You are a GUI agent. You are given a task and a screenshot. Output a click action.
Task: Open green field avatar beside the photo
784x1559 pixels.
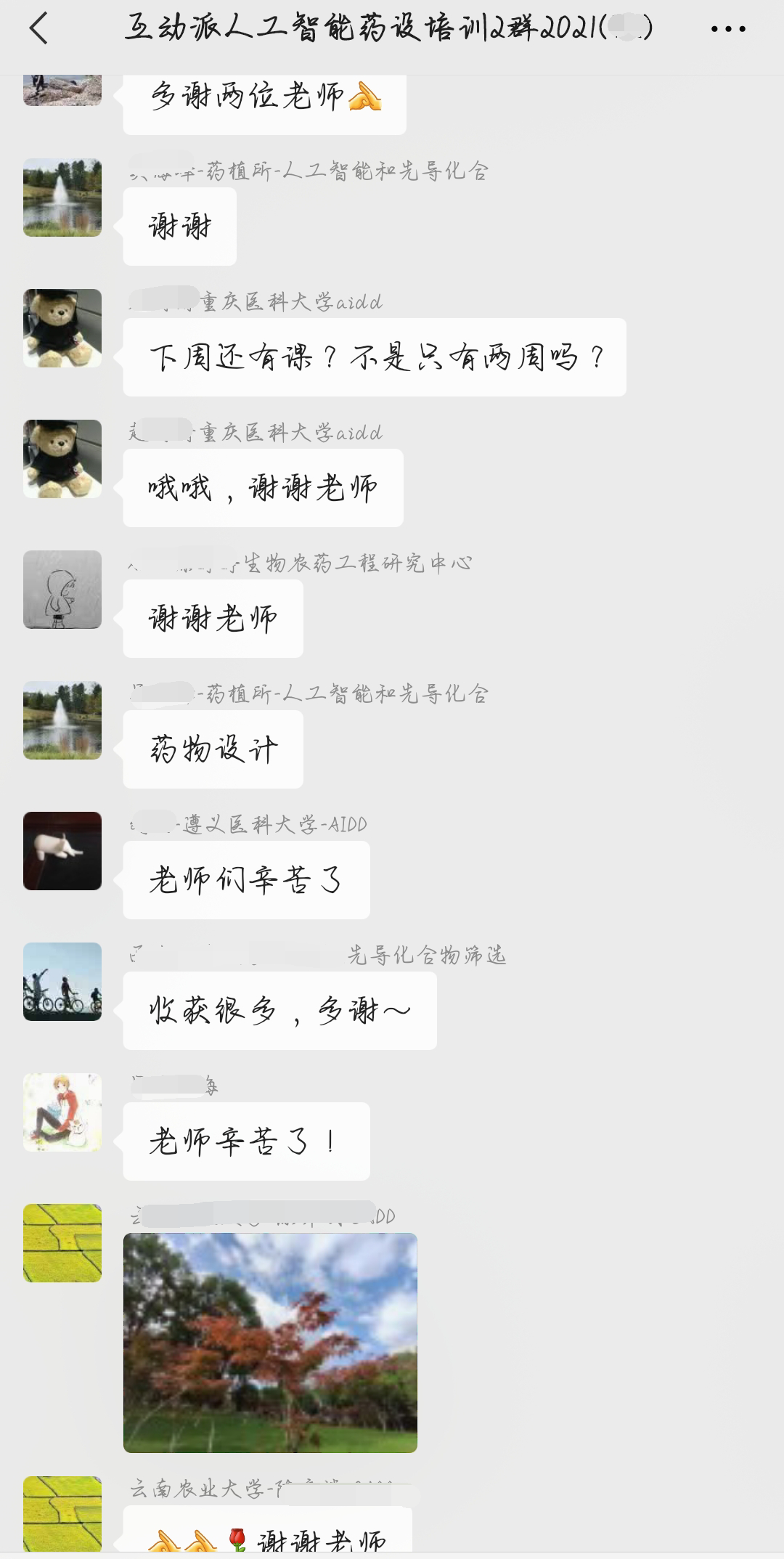[x=62, y=1243]
